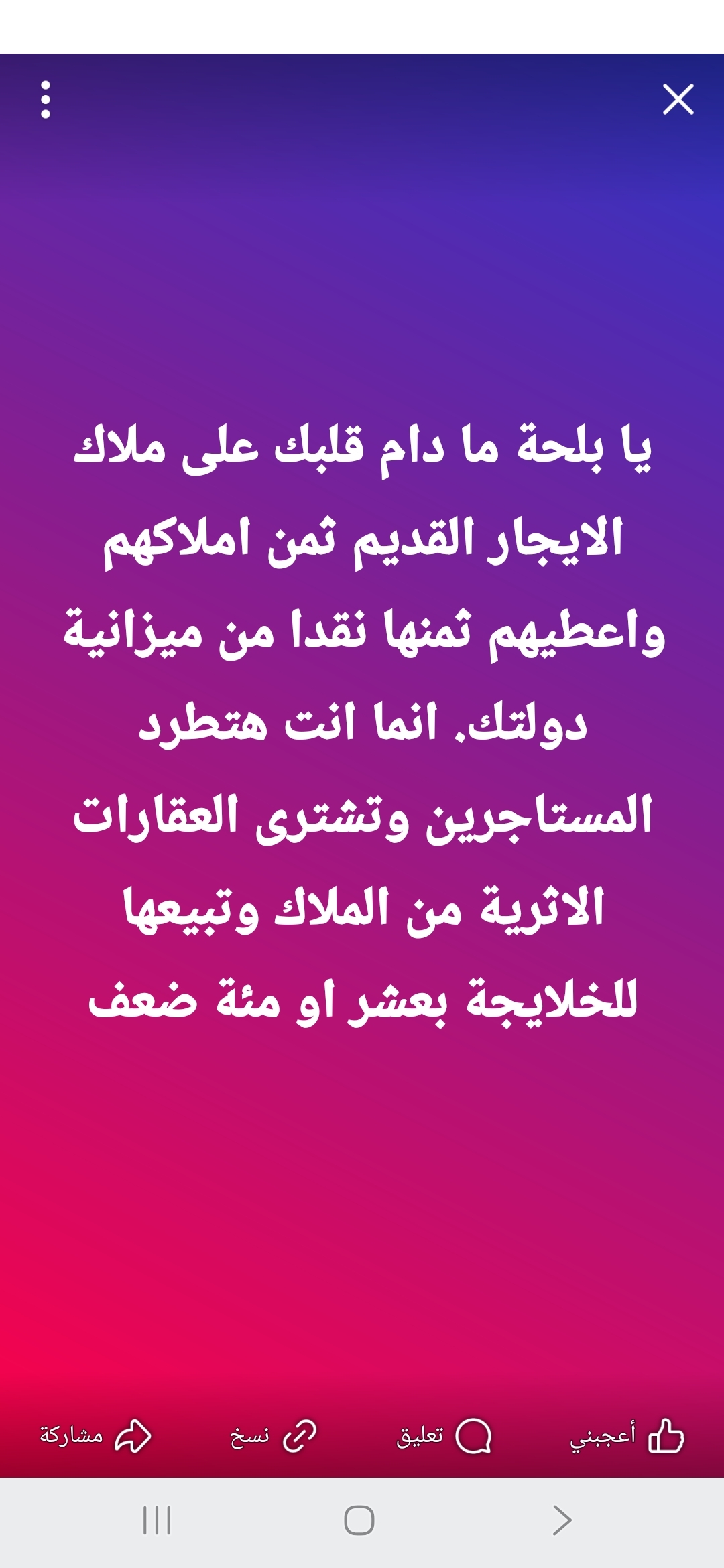The image size is (724, 1568).
Task: Open the three-dot overflow menu
Action: (x=46, y=100)
